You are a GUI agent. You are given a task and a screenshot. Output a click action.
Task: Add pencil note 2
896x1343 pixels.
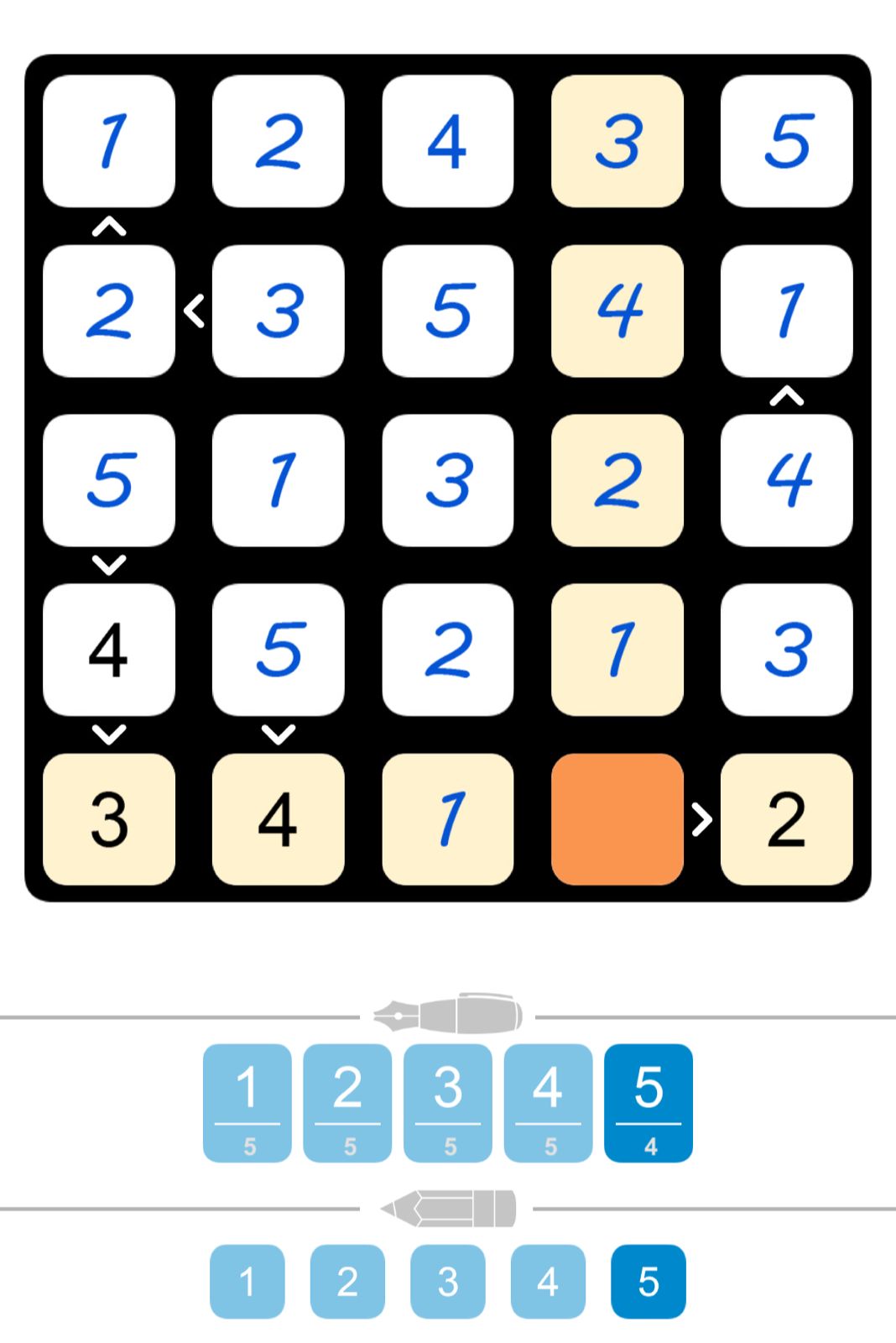coord(347,1281)
